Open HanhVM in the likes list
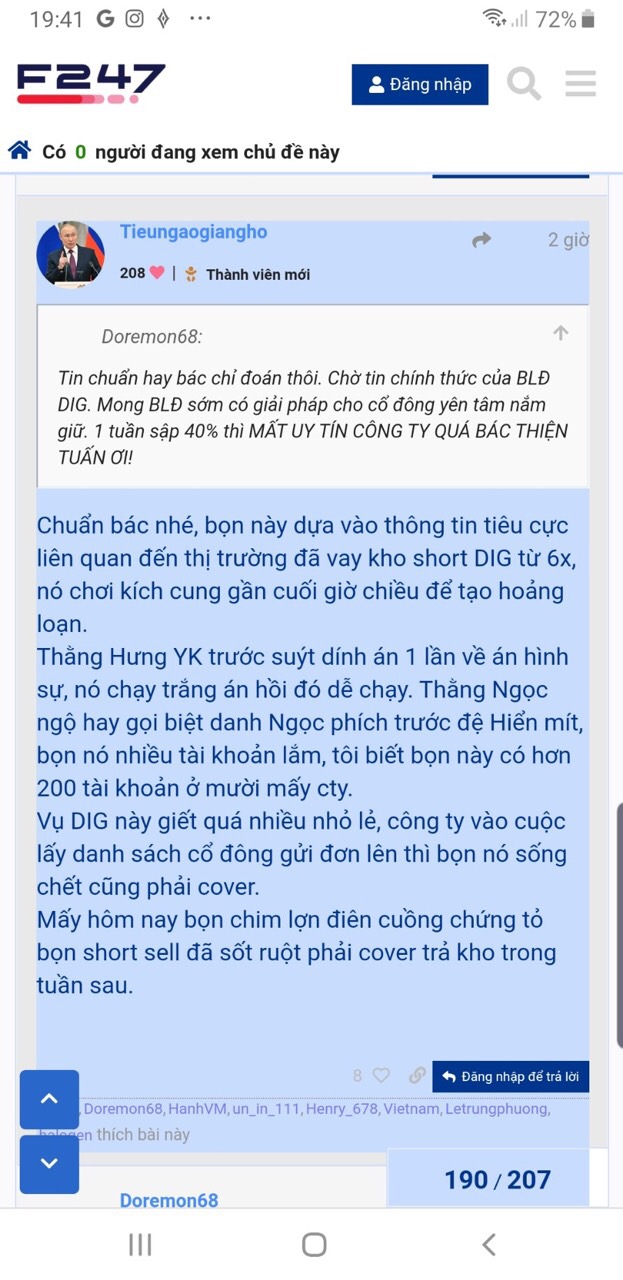 196,1109
